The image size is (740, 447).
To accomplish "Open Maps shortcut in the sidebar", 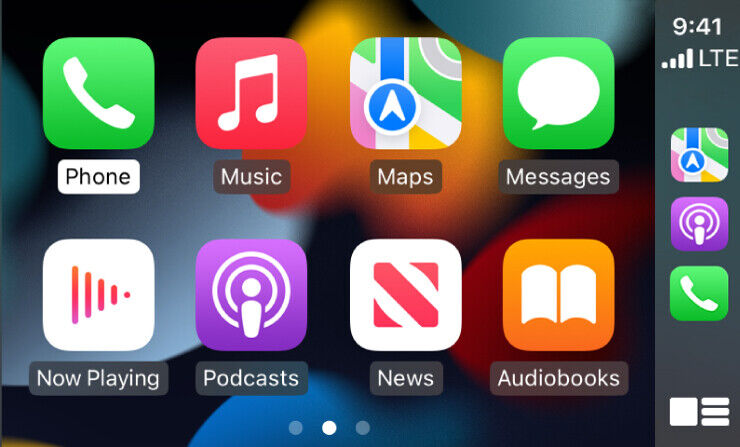I will point(699,155).
